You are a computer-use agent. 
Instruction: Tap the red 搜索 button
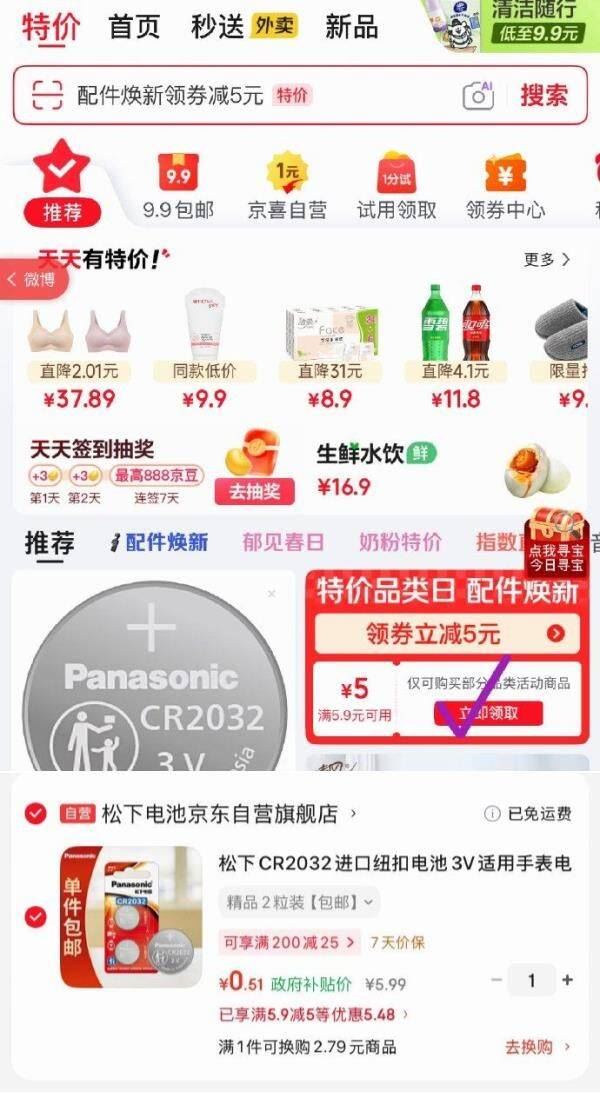point(544,96)
